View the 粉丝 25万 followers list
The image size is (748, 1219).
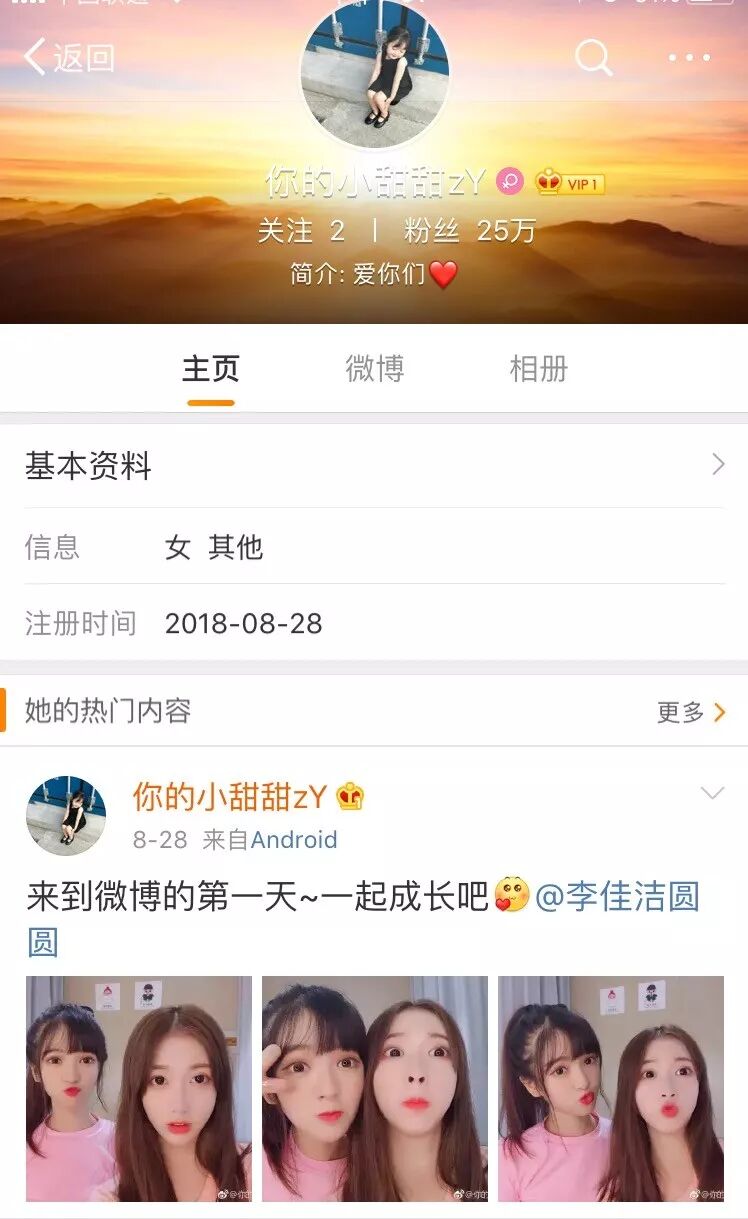470,231
